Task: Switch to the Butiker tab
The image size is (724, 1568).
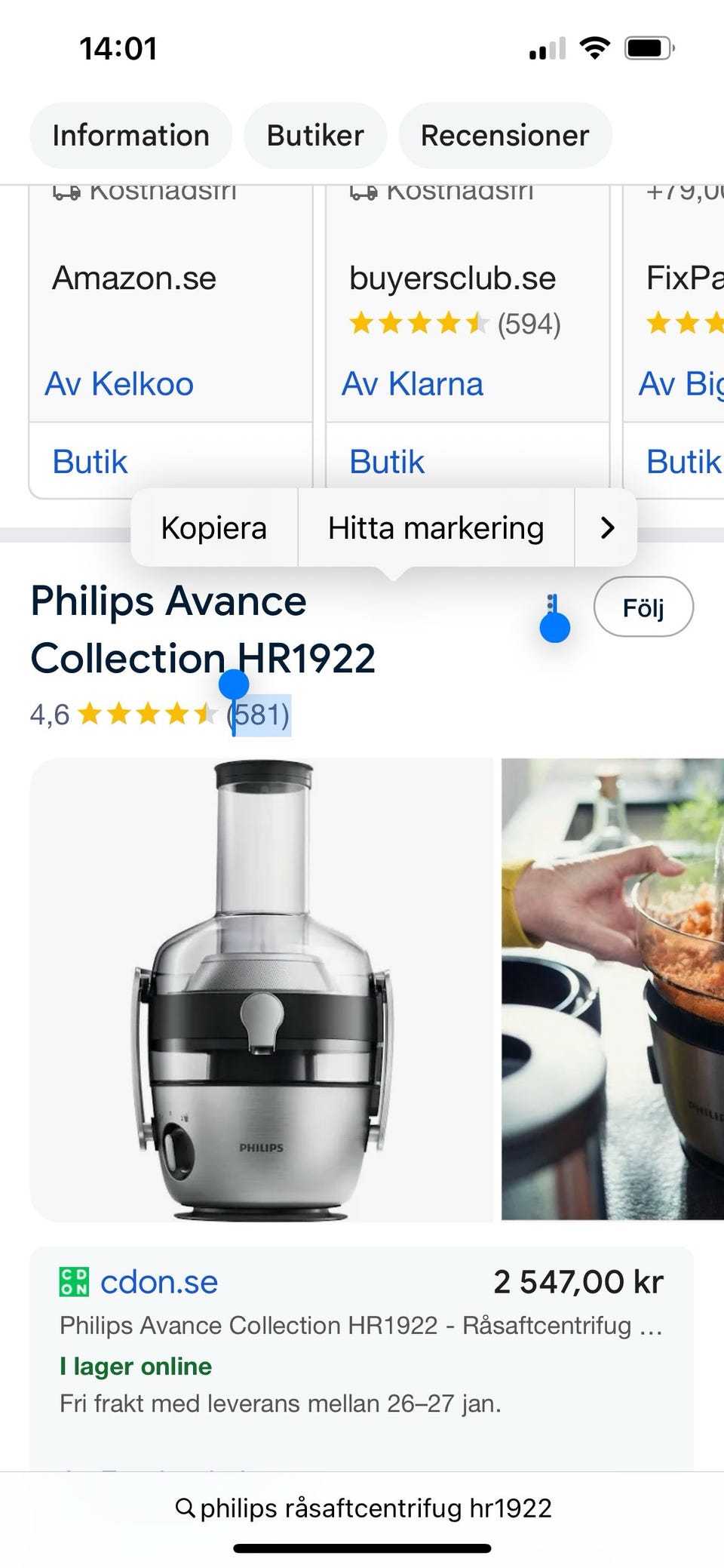Action: point(315,136)
